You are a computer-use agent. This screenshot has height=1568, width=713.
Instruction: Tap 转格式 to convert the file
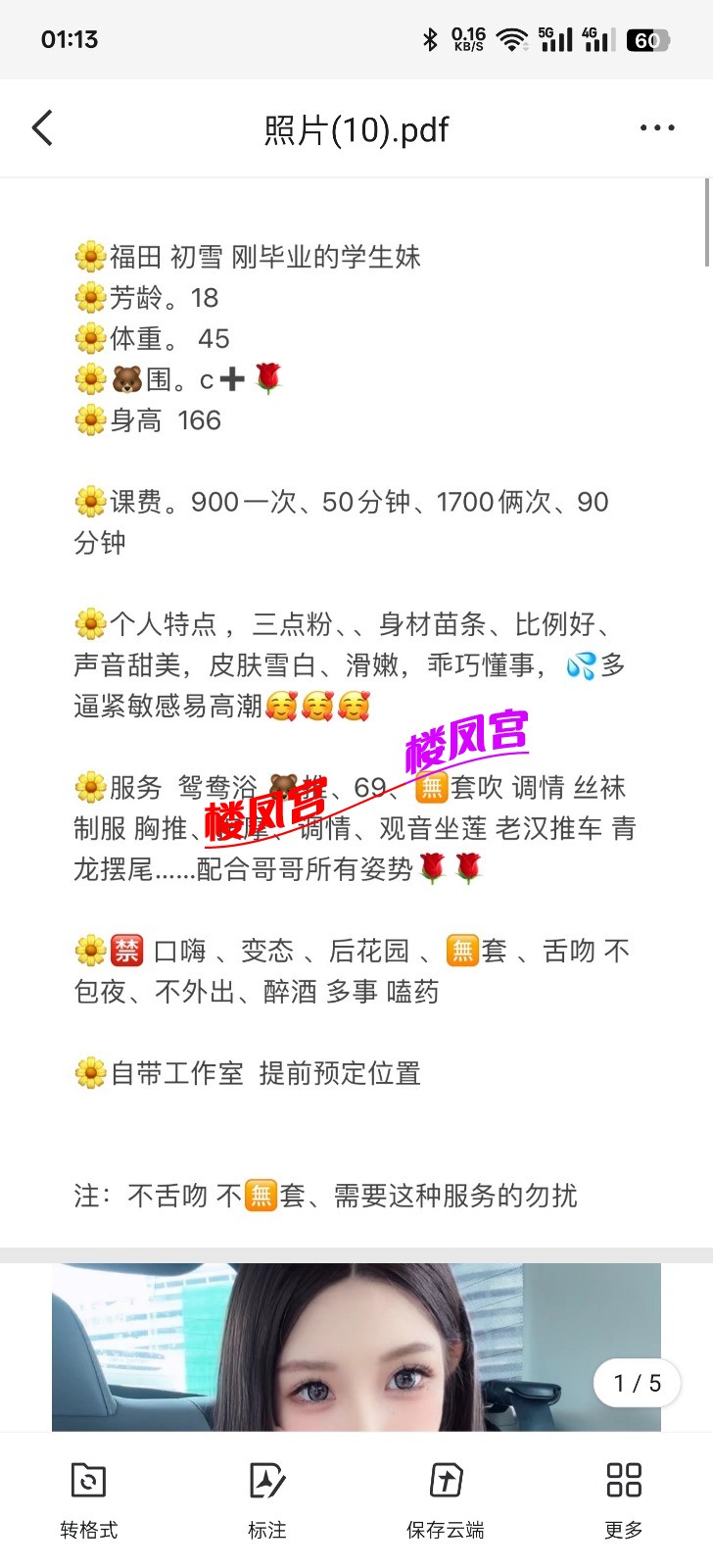88,1498
